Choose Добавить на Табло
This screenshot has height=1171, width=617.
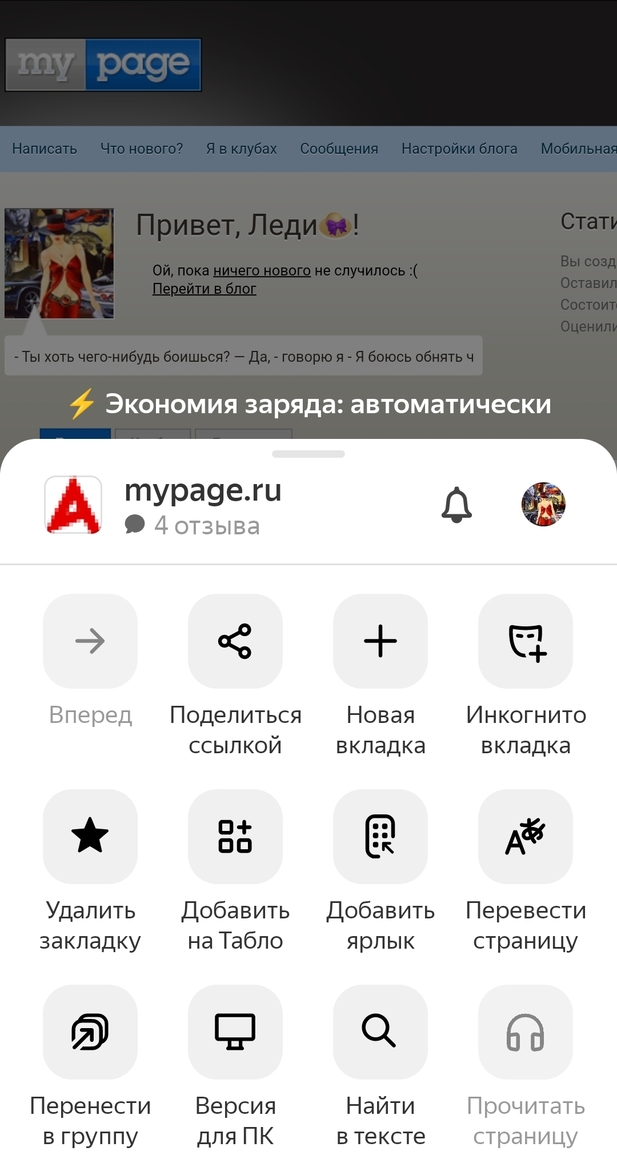(235, 836)
